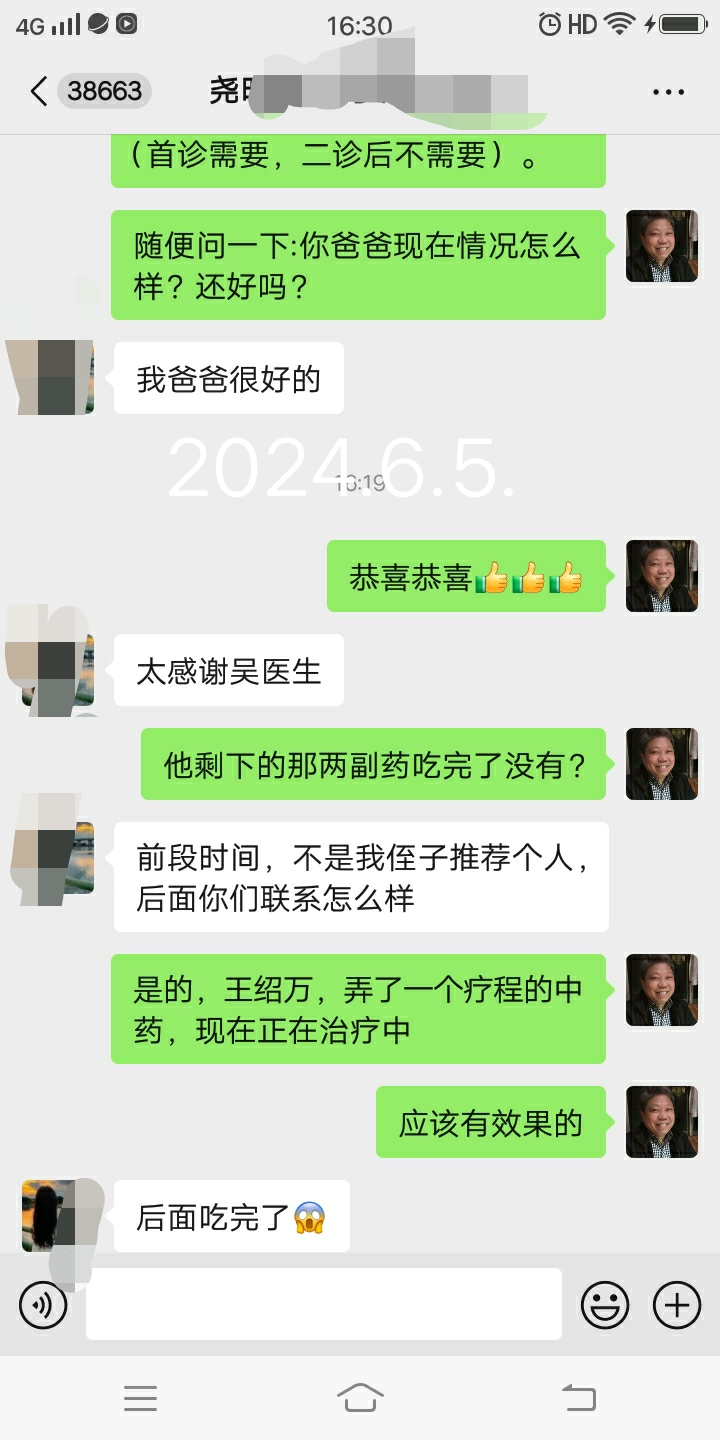
Task: Open sender's avatar beside 恭喜恭喜 message
Action: pos(661,576)
